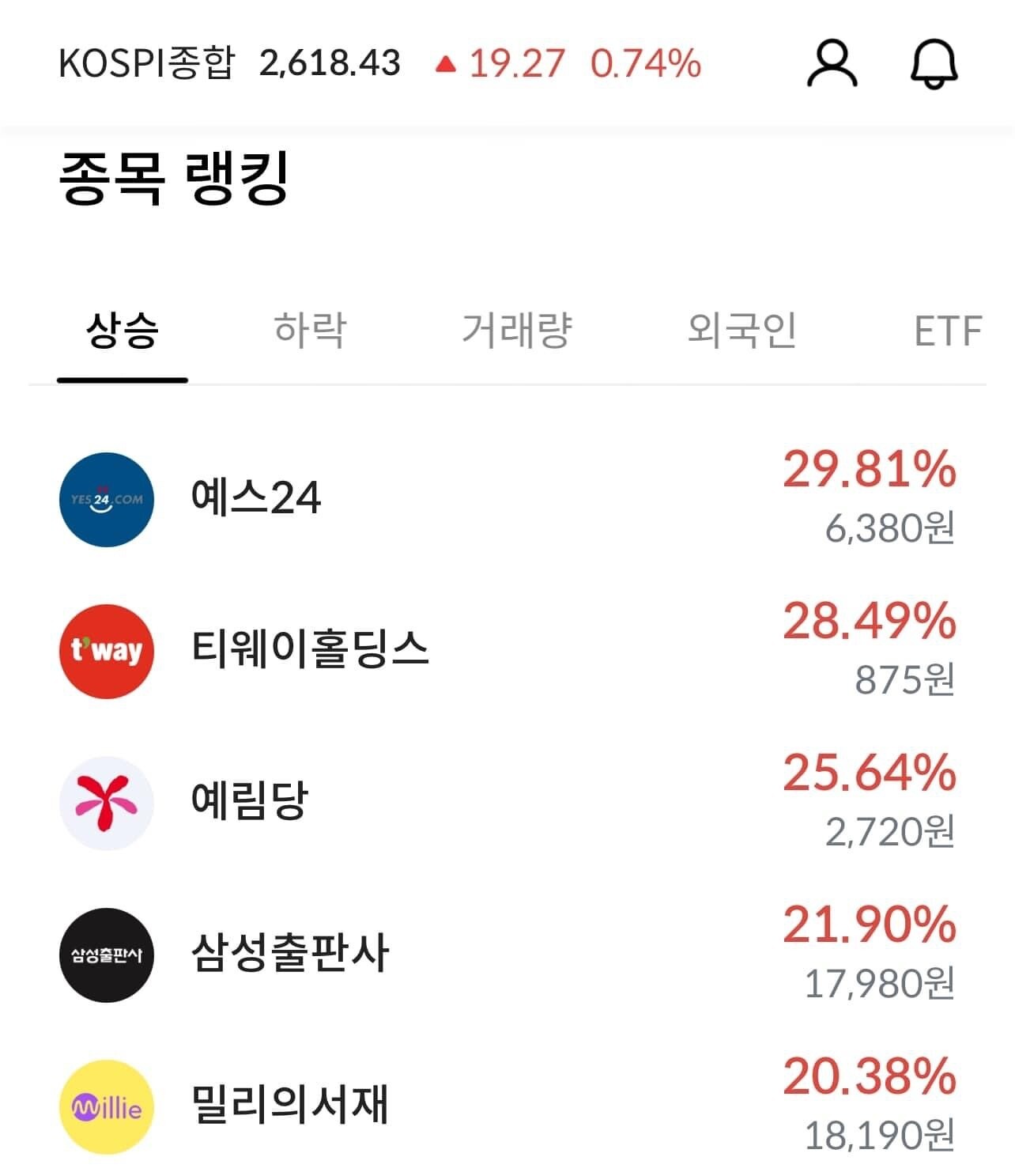Screen dimensions: 1015x1176
Task: Open the 예스24 stock row
Action: pos(507,498)
